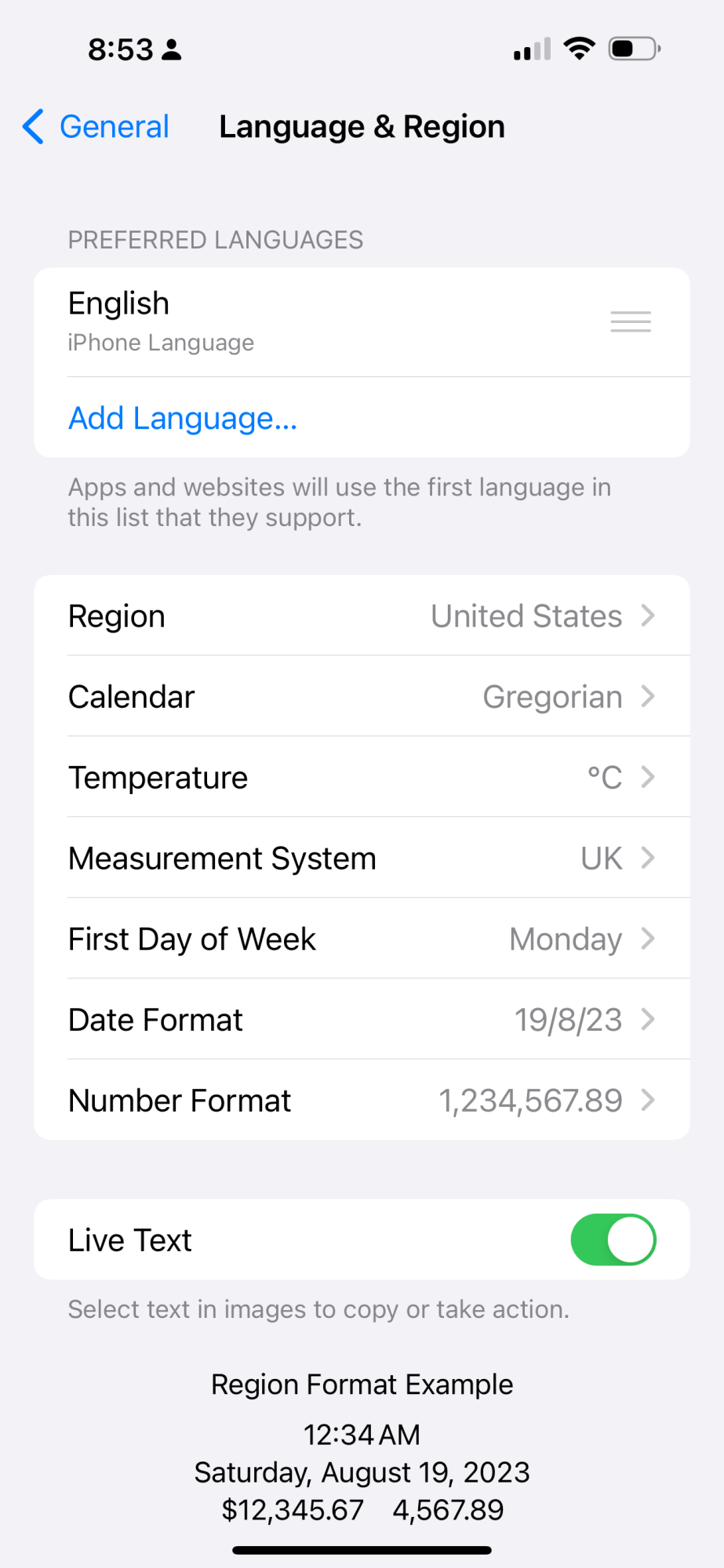The height and width of the screenshot is (1568, 724).
Task: Change the Calendar type
Action: tap(362, 697)
